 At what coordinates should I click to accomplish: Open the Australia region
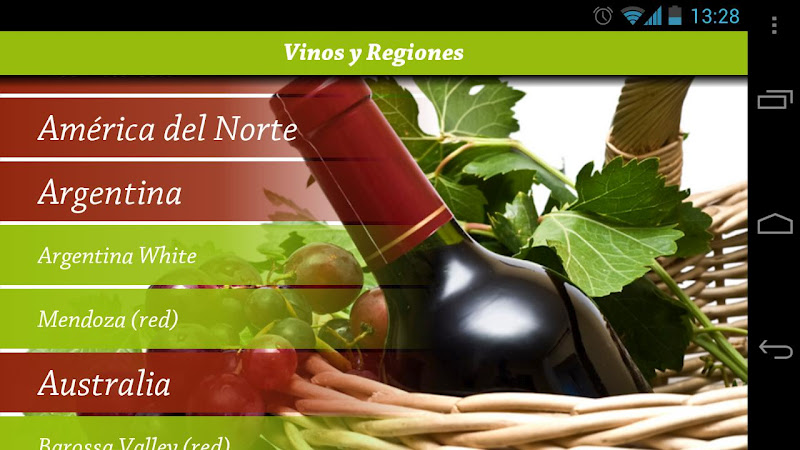click(104, 384)
